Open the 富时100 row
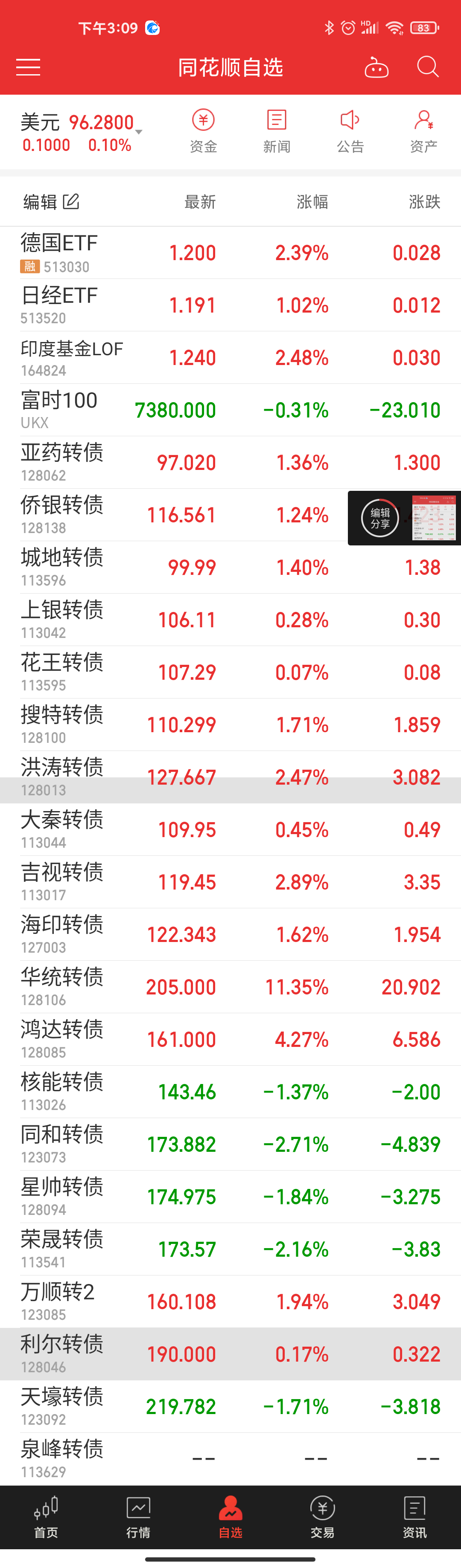Screen dimensions: 461x1568 point(230,410)
